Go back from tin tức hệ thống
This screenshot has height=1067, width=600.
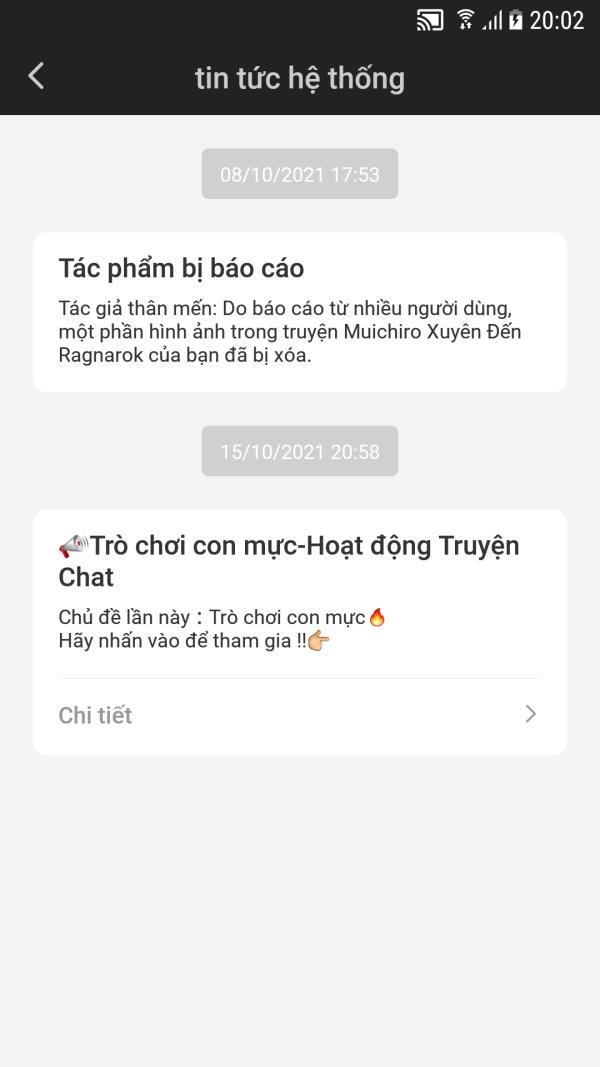[x=36, y=77]
